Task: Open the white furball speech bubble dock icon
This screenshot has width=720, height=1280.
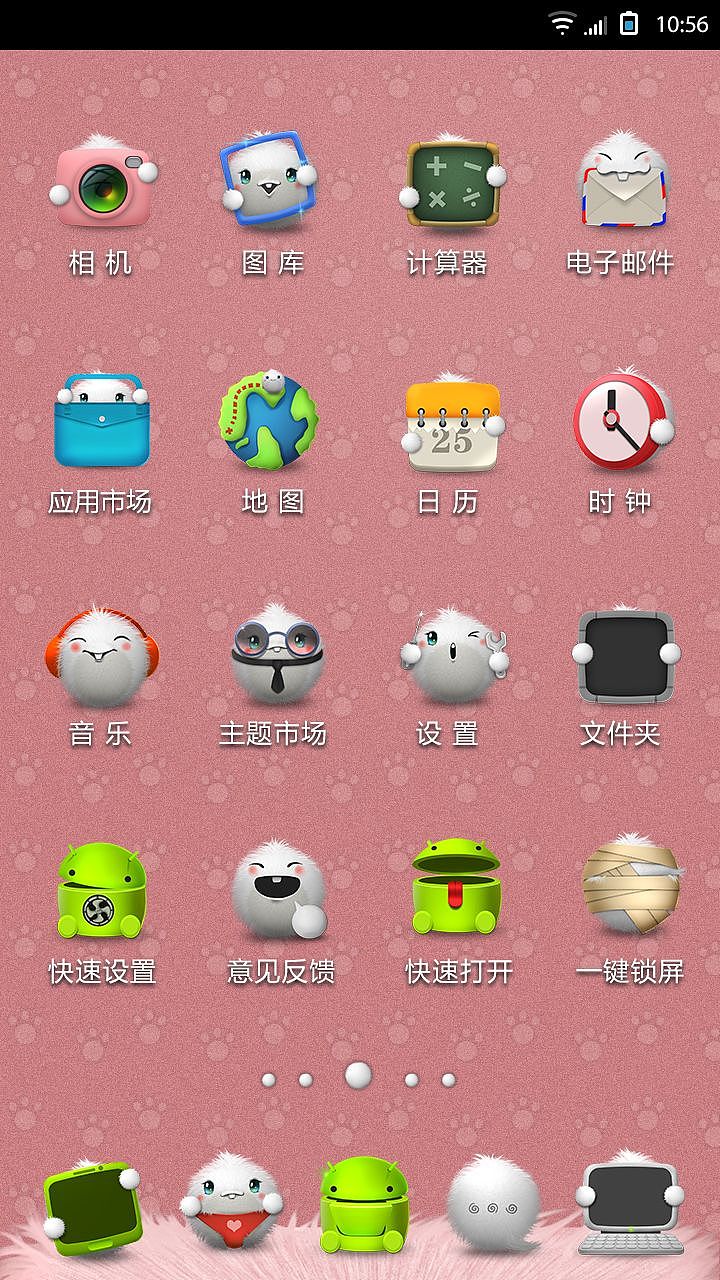Action: (x=493, y=1203)
